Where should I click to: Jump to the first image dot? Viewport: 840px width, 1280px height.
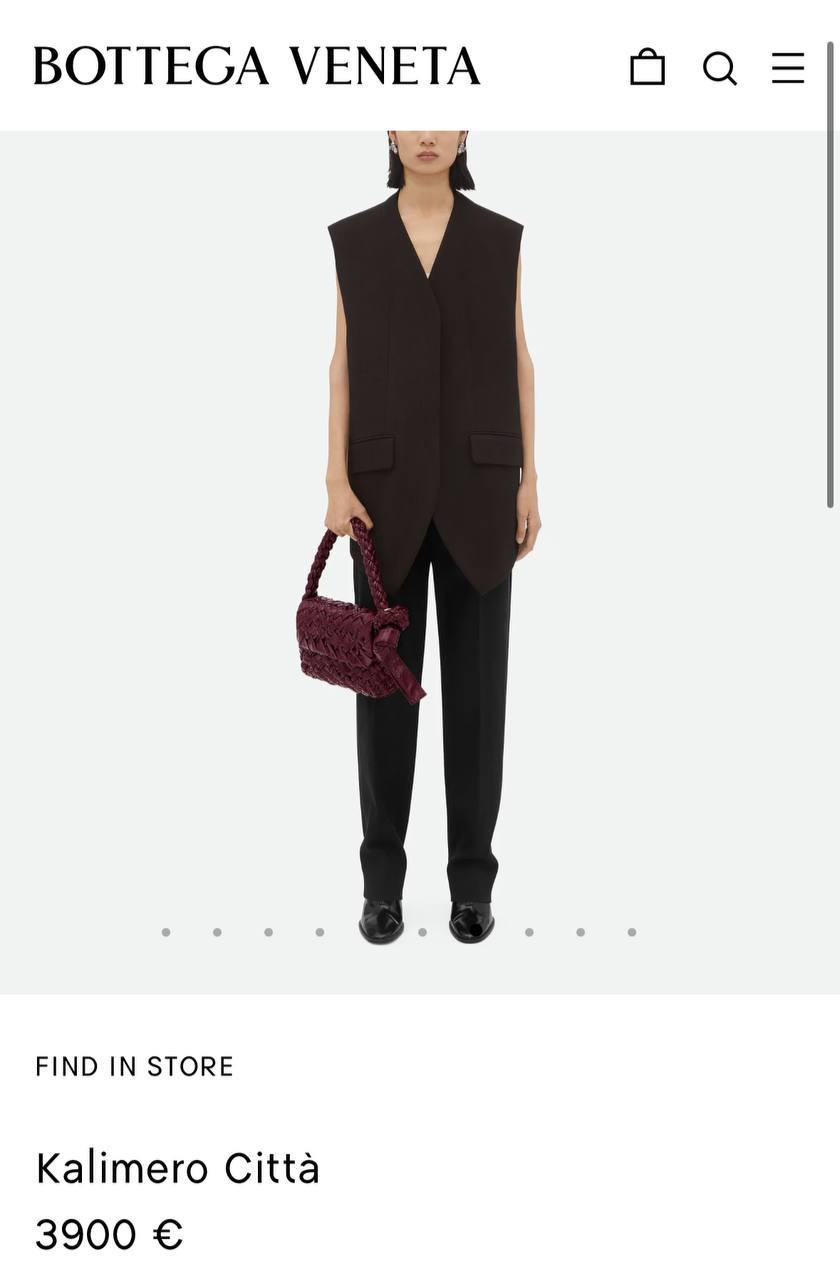[166, 932]
